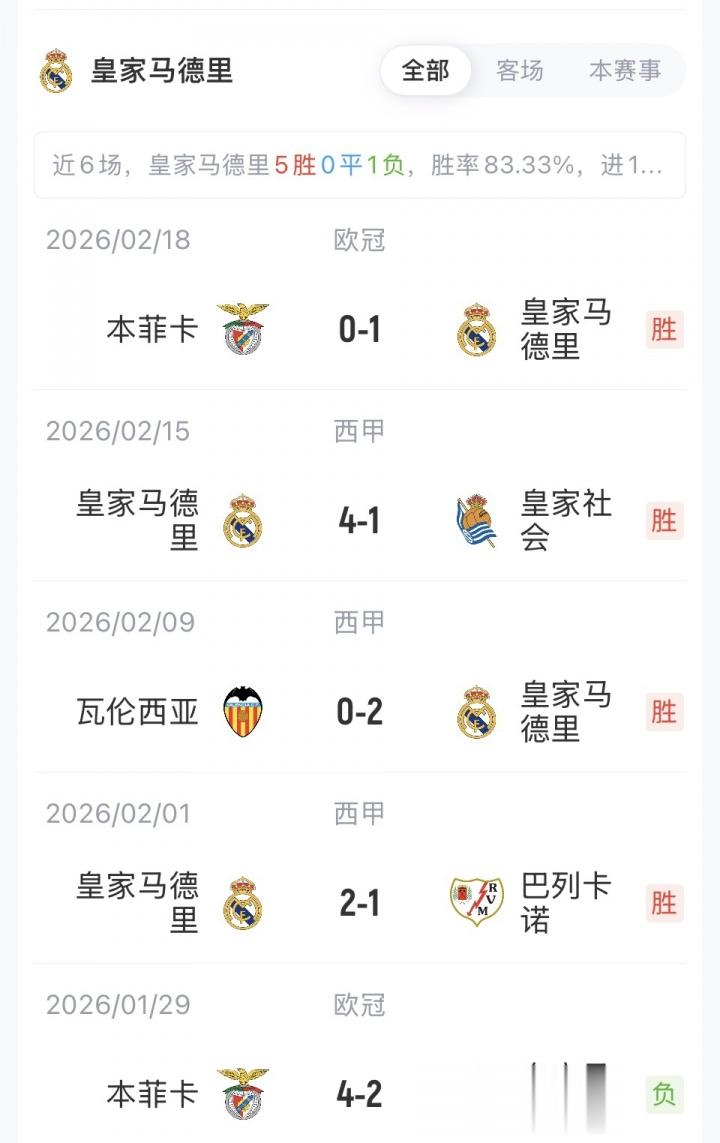The width and height of the screenshot is (720, 1143).
Task: View the 皇家马德里 vs 皇家社会 4-1 match
Action: tap(360, 521)
